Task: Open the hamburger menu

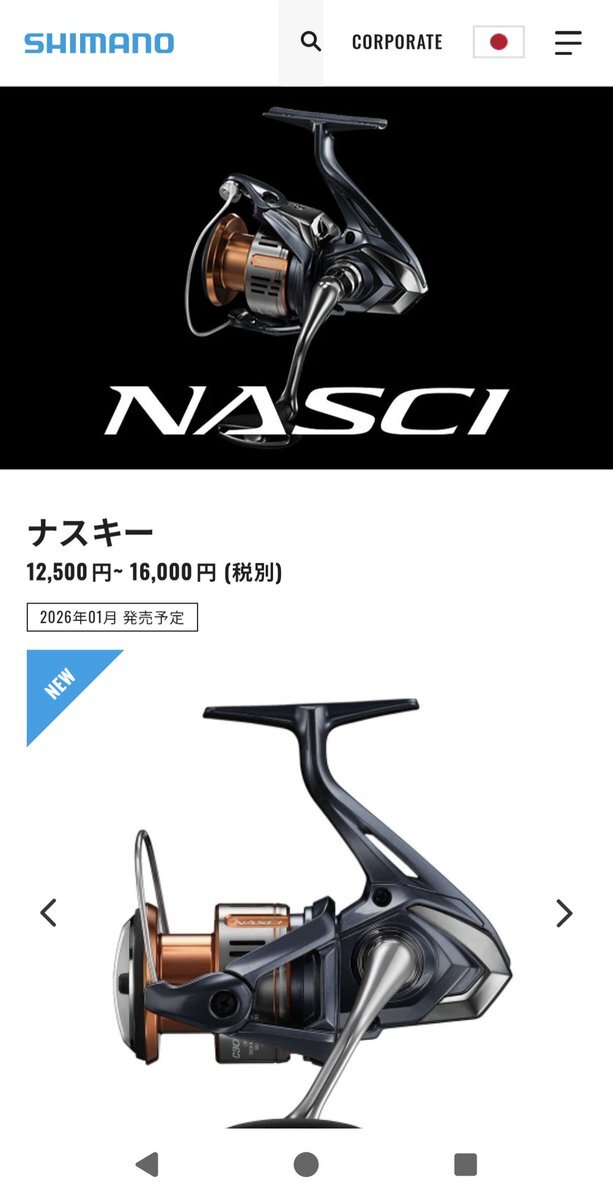Action: tap(567, 42)
